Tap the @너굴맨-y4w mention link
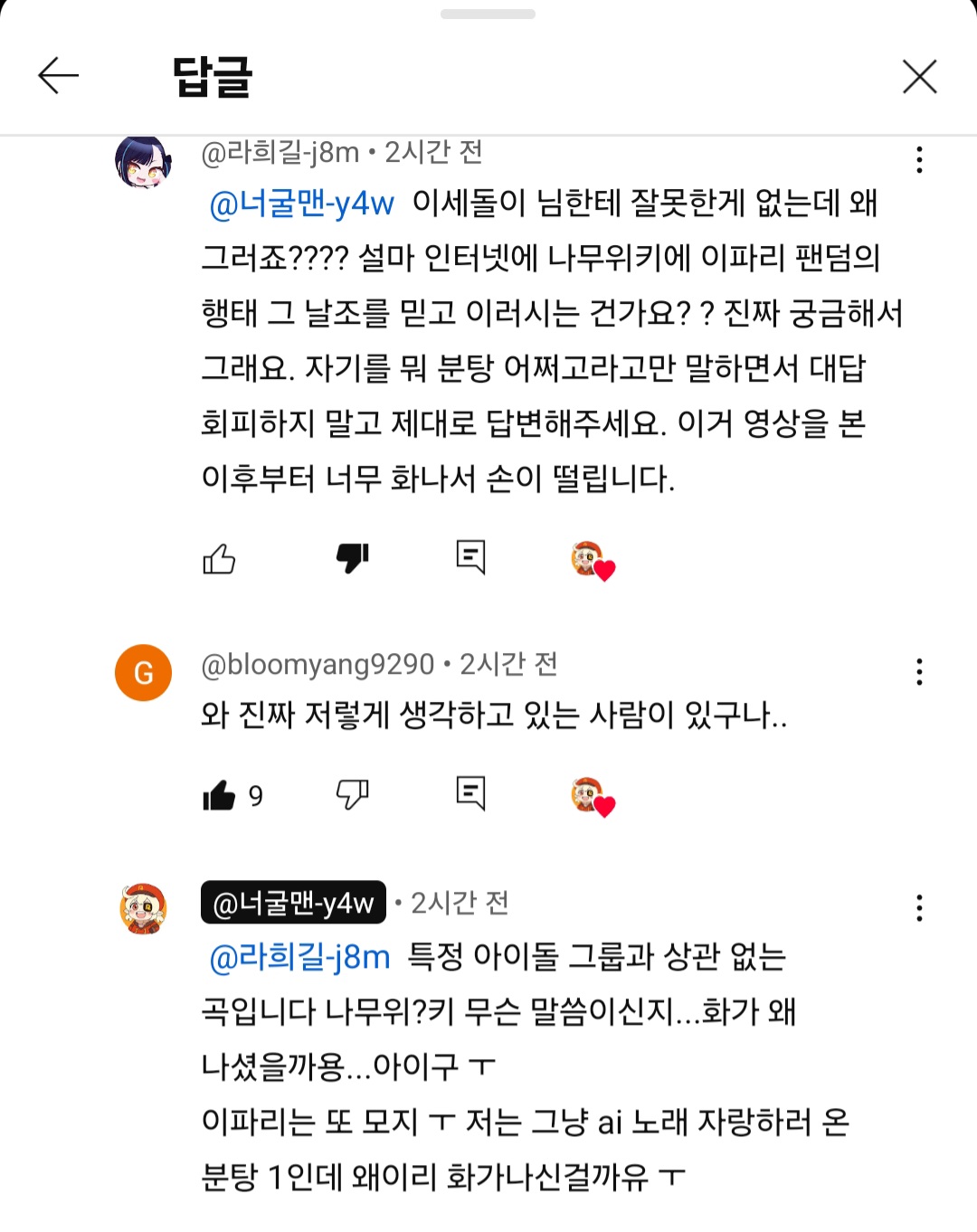This screenshot has height=1232, width=977. click(302, 204)
